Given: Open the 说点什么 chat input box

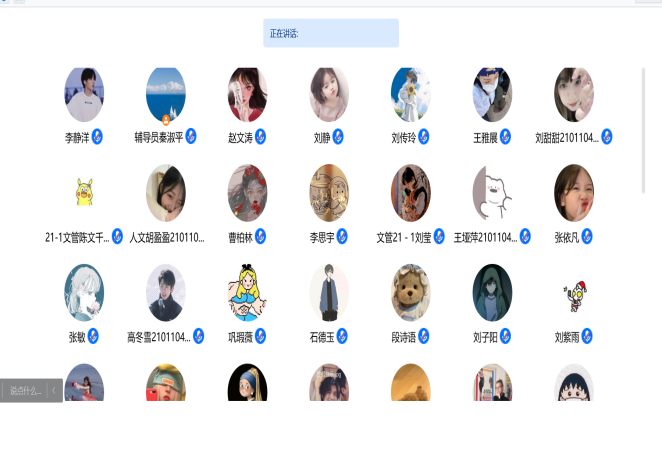Looking at the screenshot, I should pyautogui.click(x=25, y=391).
